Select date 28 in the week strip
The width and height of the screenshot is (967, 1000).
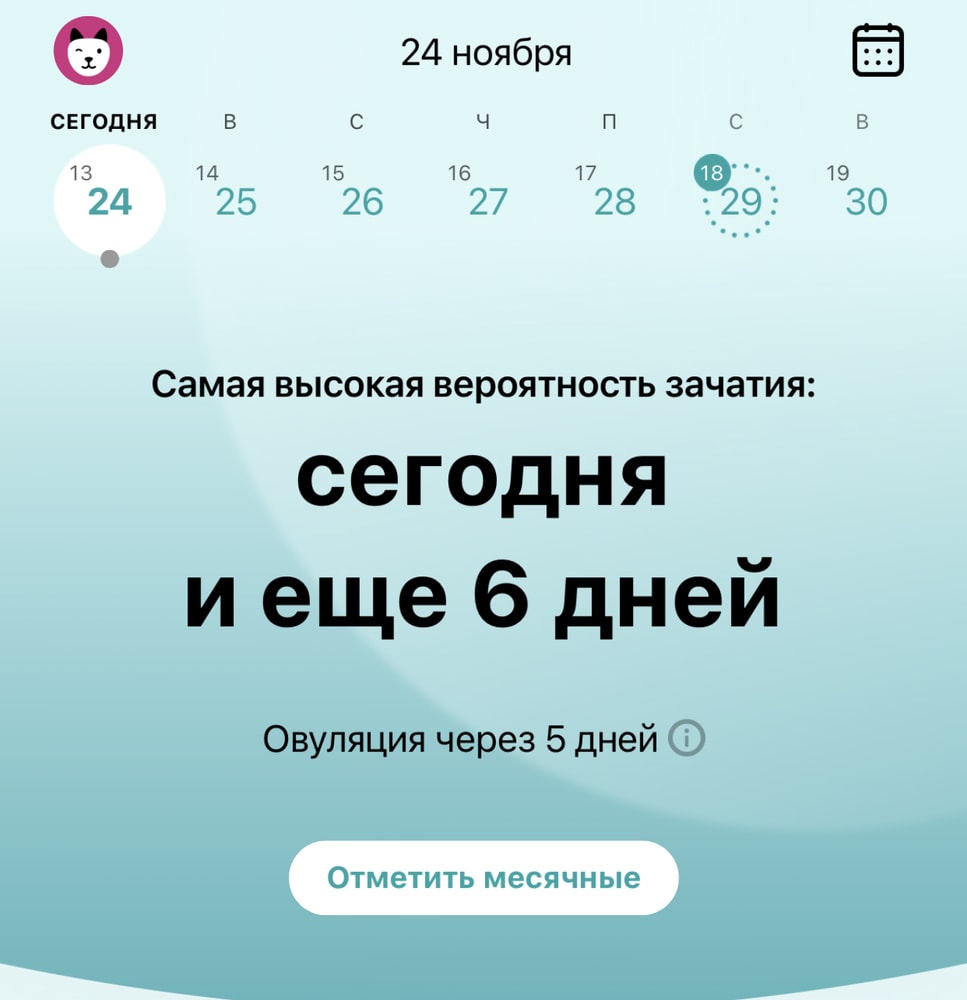[x=614, y=201]
